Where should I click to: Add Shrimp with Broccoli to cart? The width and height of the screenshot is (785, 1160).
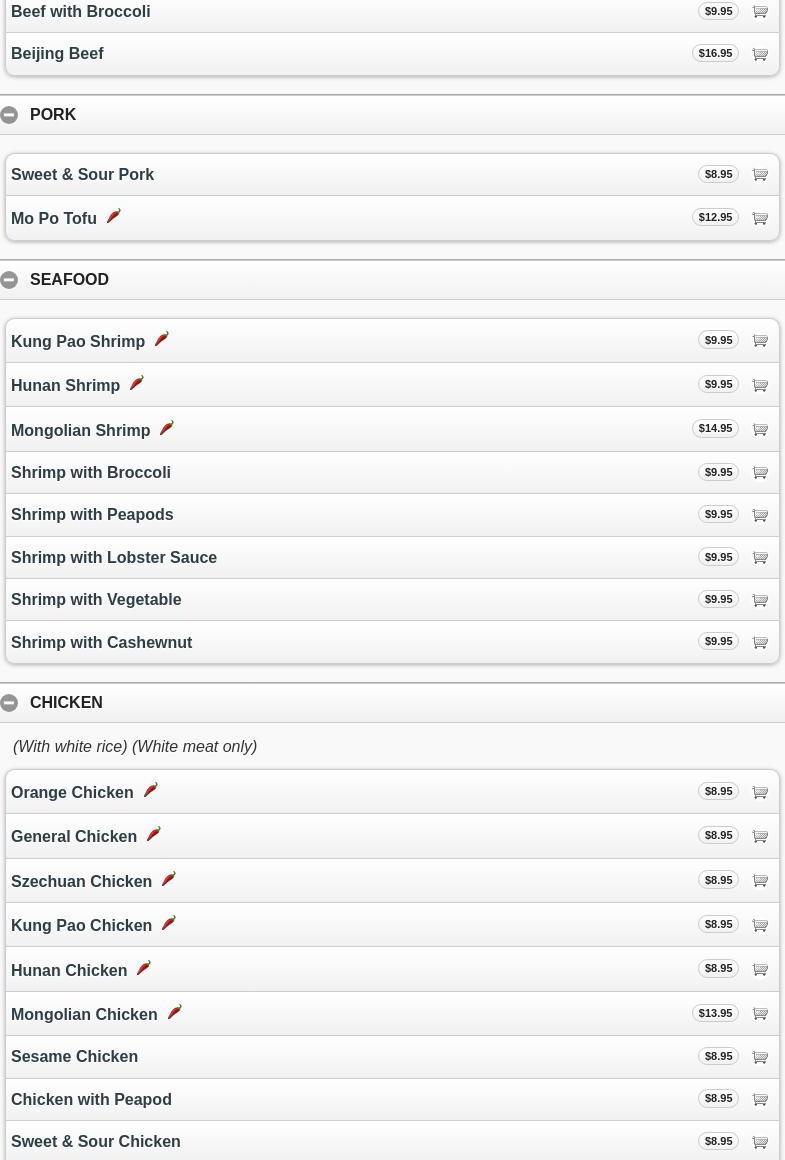[x=760, y=472]
